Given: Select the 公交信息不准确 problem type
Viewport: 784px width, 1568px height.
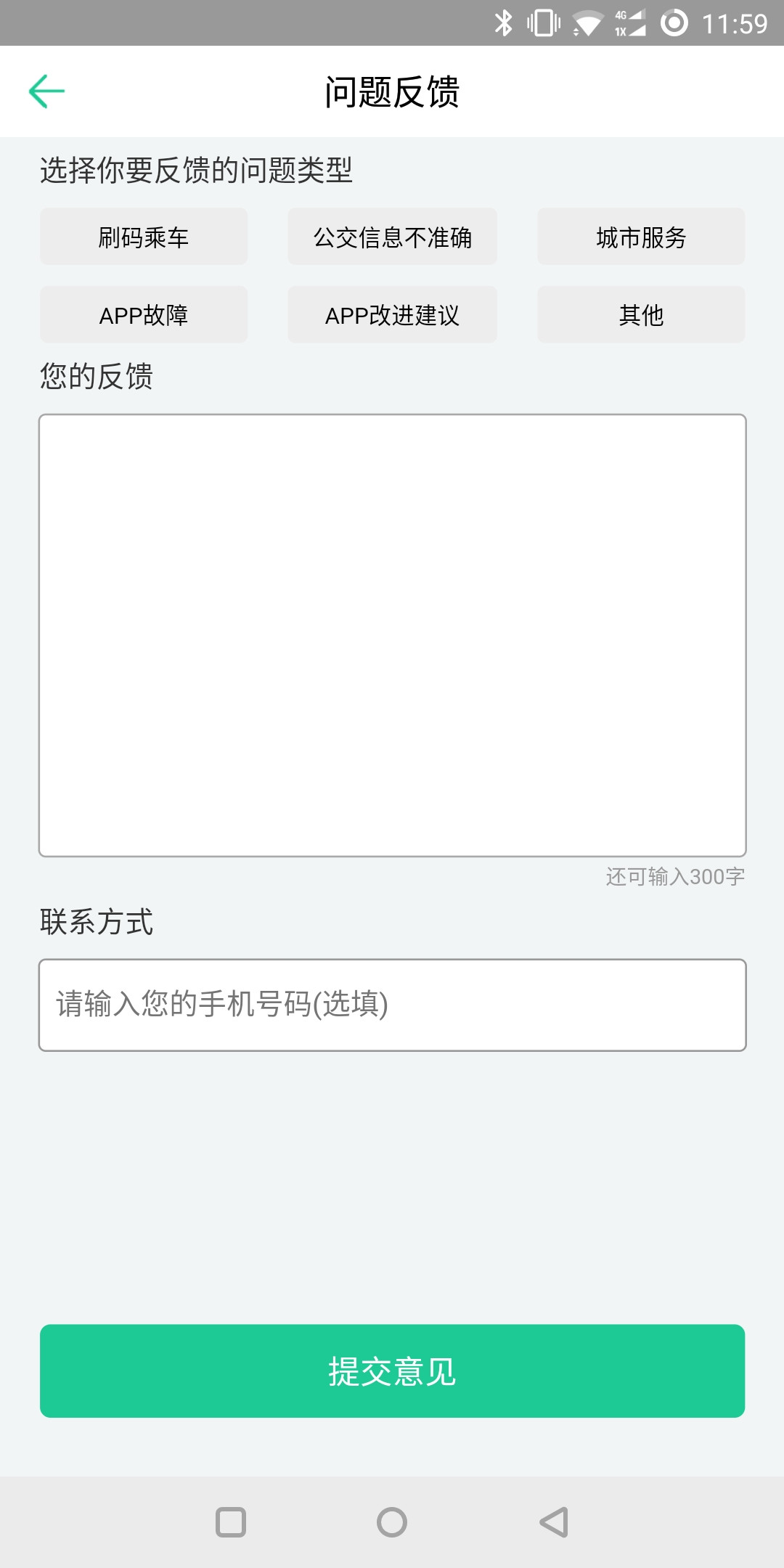Looking at the screenshot, I should (x=392, y=237).
